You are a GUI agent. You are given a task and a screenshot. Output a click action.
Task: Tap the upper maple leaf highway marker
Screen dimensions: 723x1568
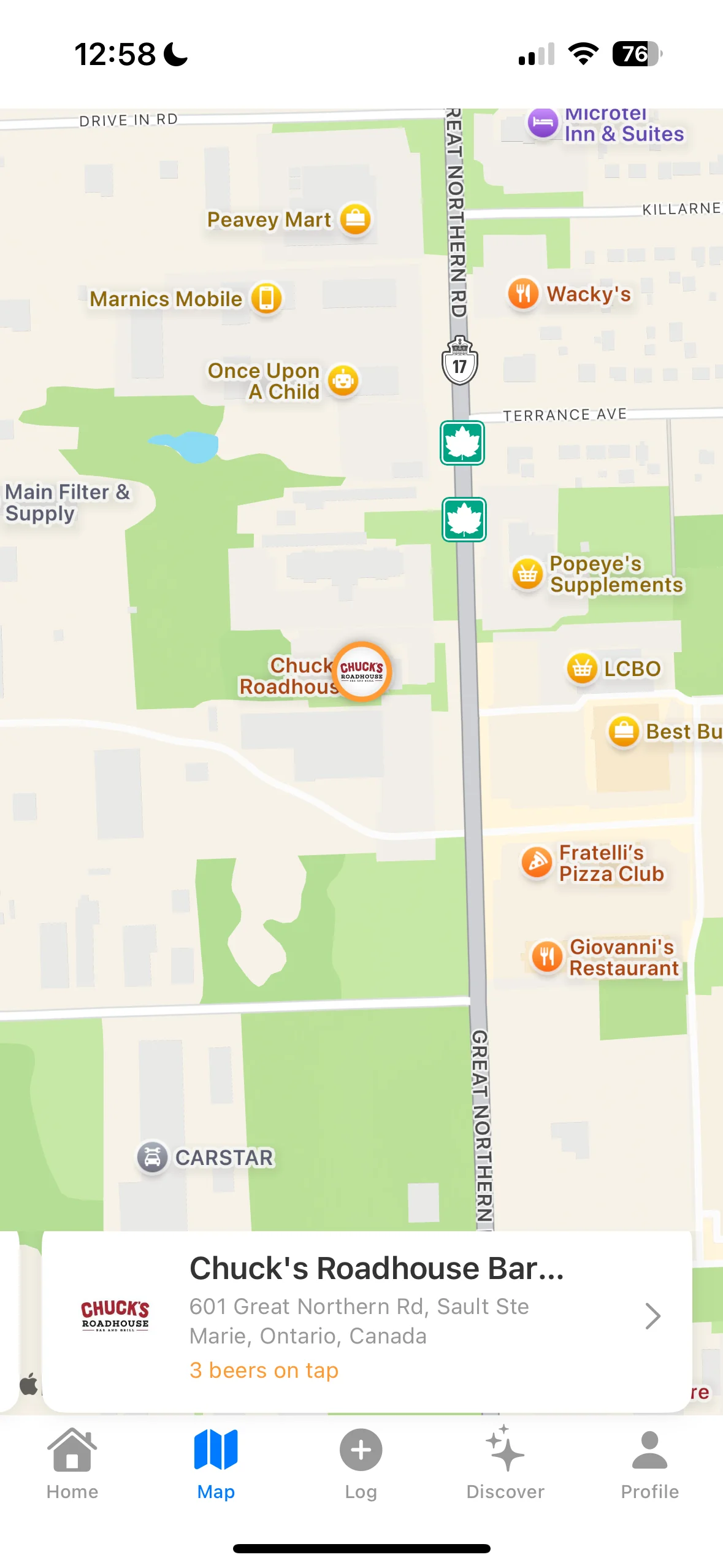(x=462, y=443)
